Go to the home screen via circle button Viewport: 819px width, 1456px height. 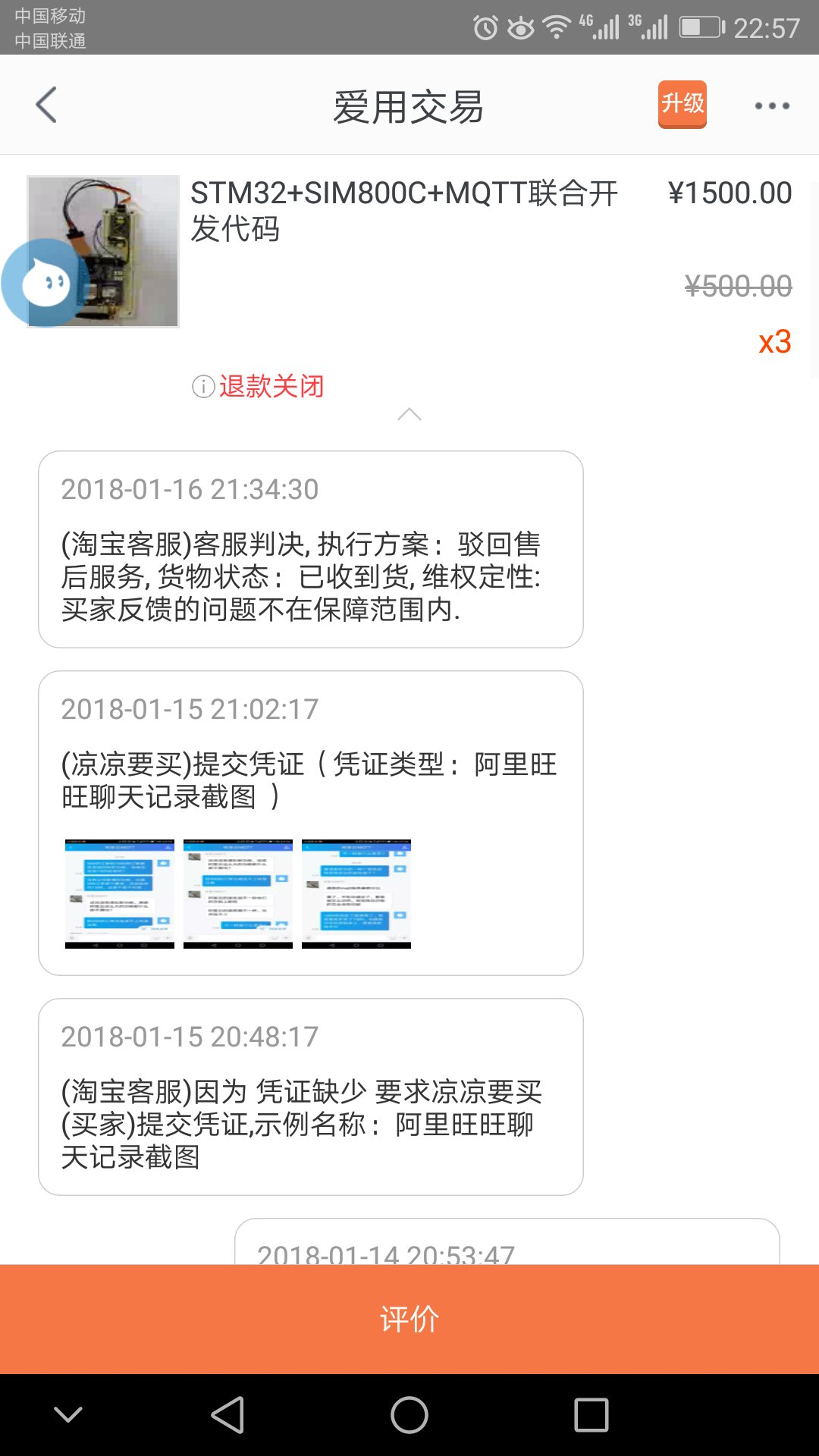tap(409, 1415)
